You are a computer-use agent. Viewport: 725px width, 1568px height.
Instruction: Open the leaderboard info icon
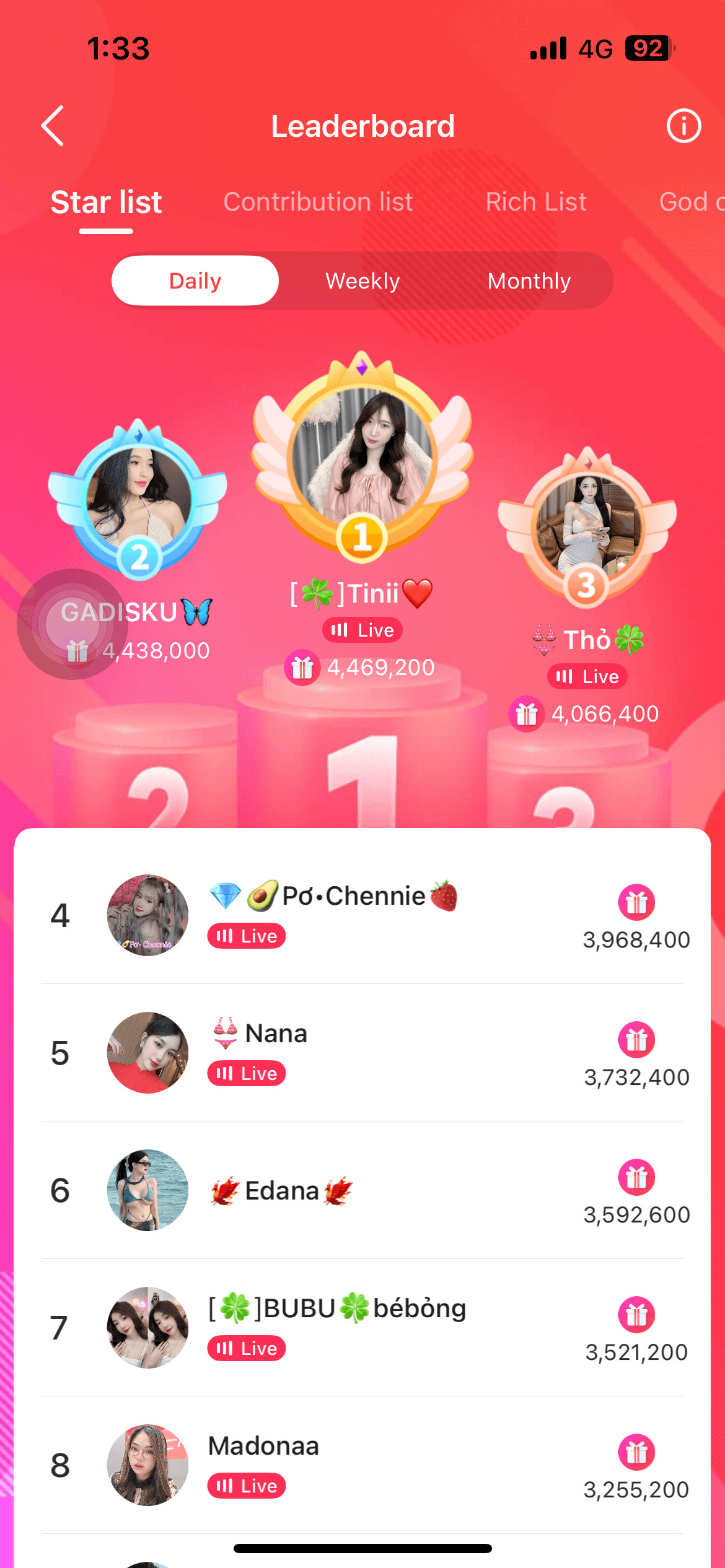tap(683, 126)
